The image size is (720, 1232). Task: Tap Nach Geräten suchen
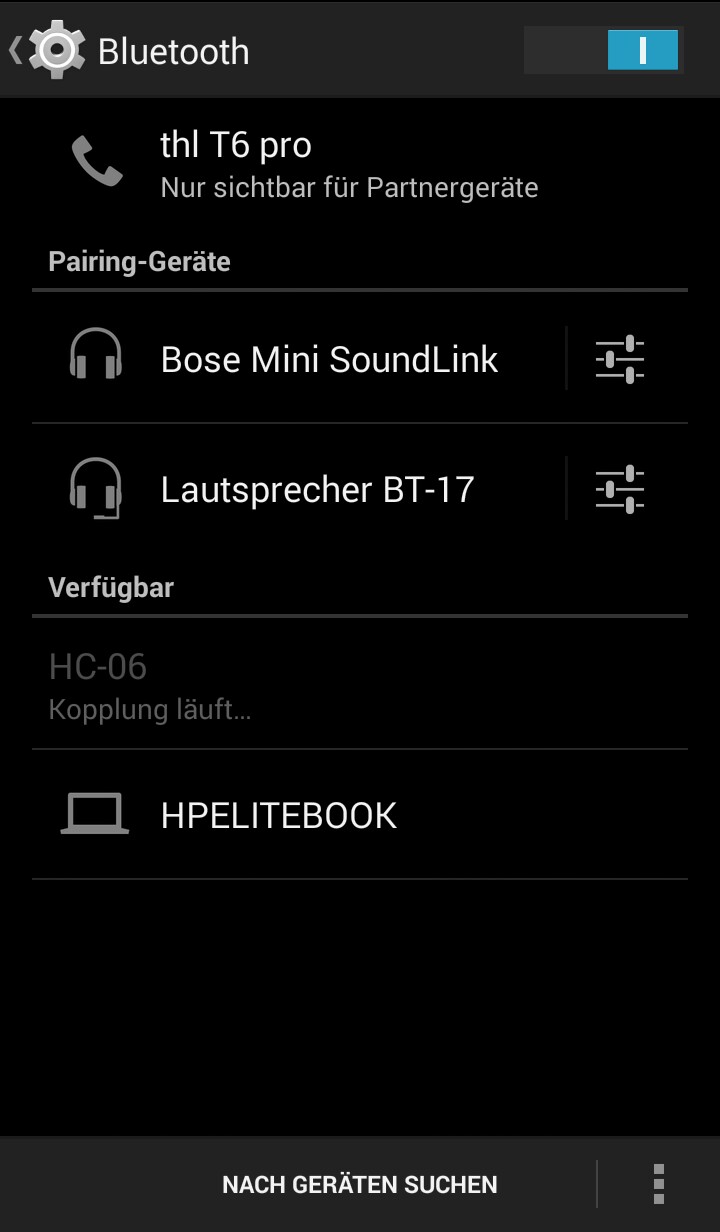point(359,1185)
